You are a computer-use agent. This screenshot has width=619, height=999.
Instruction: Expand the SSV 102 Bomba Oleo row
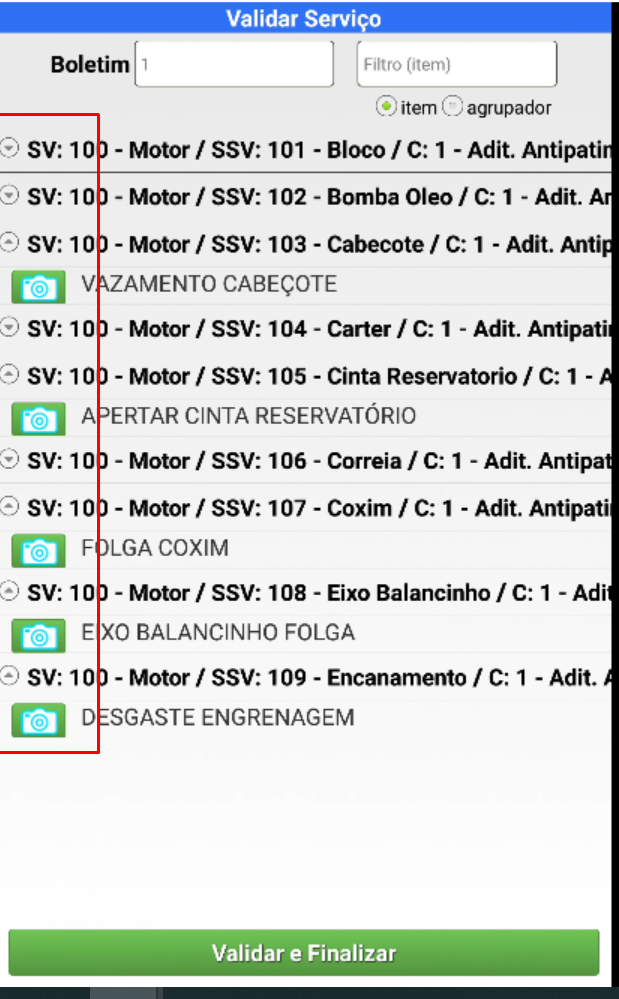pyautogui.click(x=10, y=196)
